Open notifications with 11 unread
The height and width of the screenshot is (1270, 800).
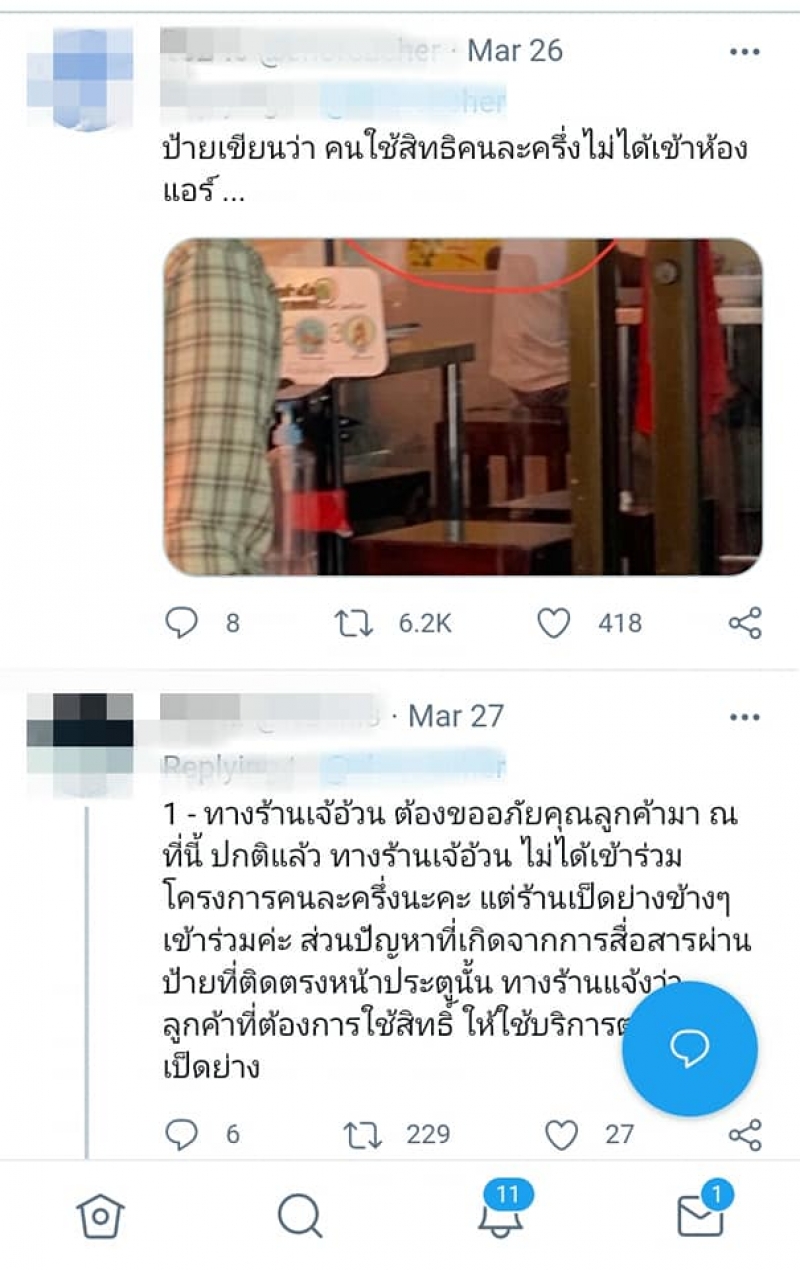(x=500, y=1214)
